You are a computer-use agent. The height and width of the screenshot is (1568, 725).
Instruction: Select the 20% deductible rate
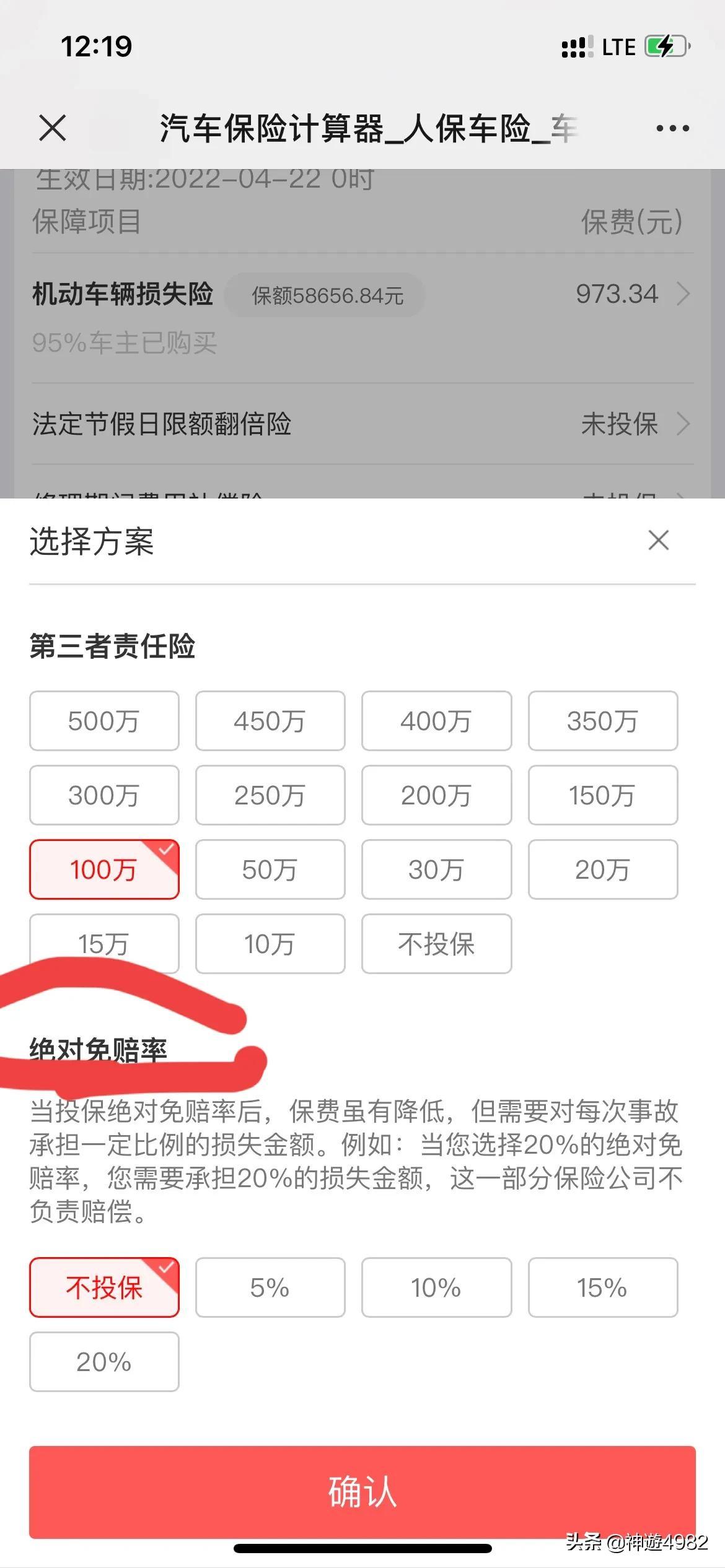coord(104,1362)
